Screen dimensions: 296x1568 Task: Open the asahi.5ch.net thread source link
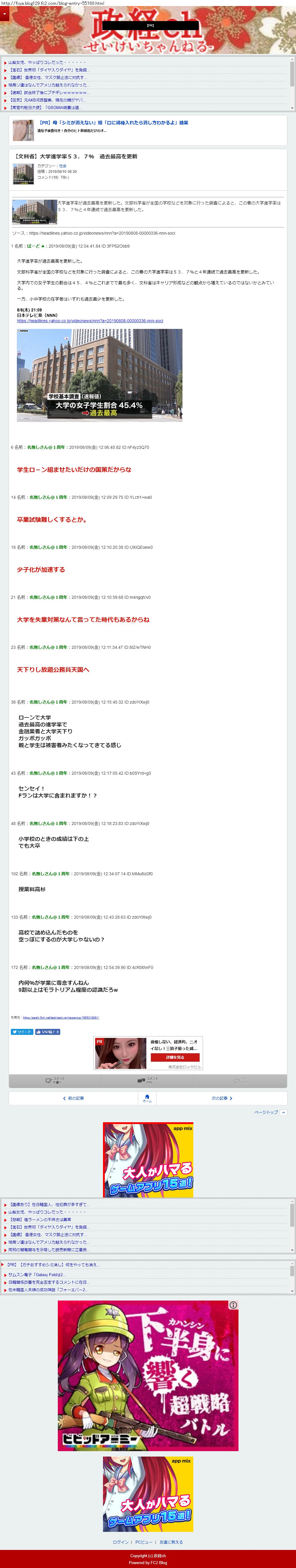pos(60,1017)
